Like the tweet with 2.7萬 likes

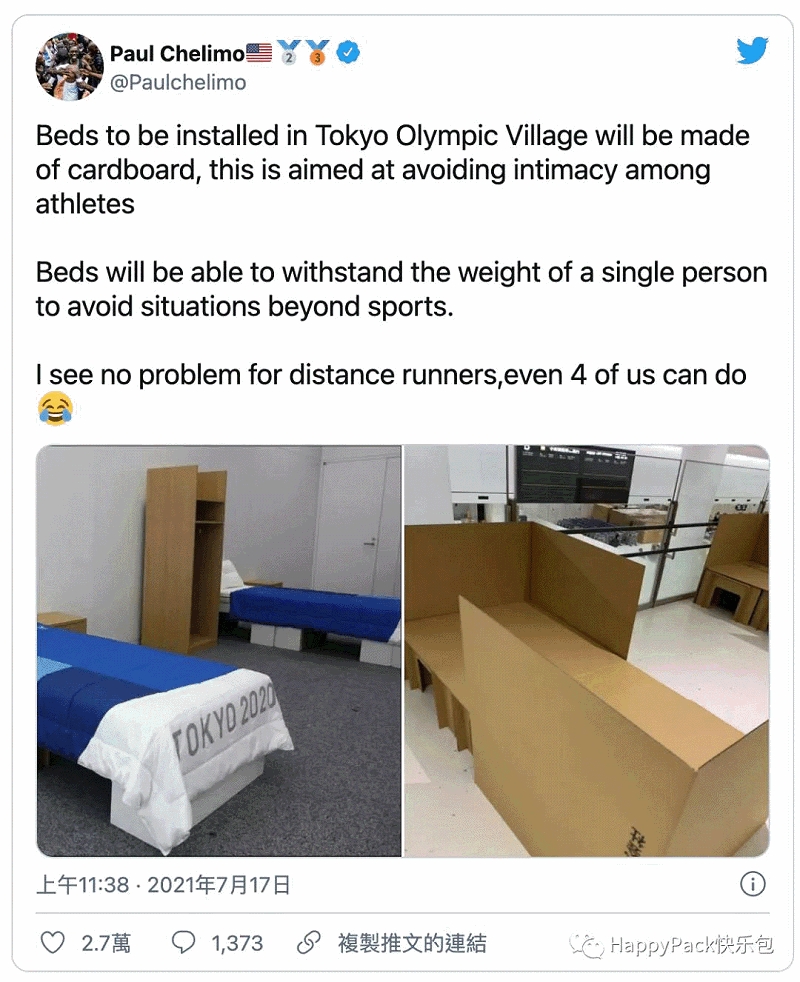[52, 942]
